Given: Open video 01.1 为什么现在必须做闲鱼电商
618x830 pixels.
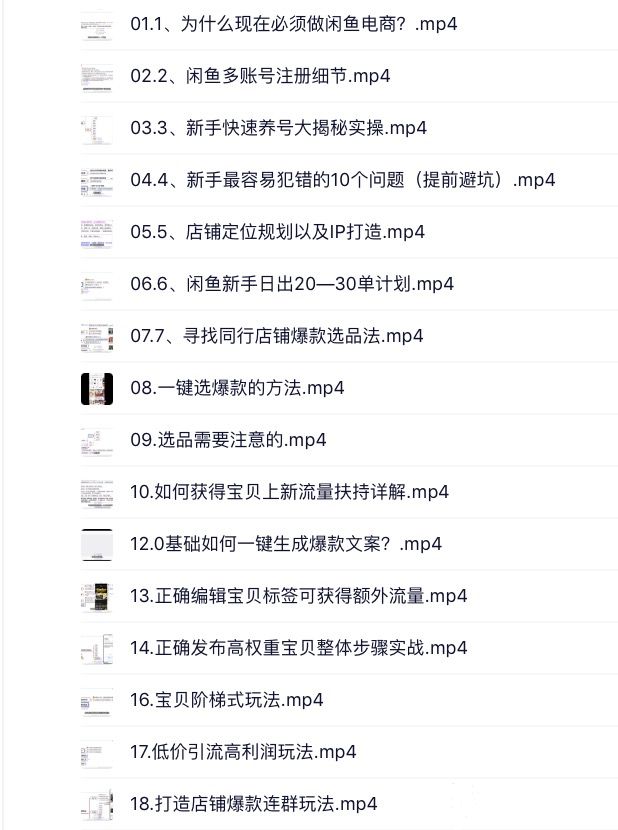Looking at the screenshot, I should (x=294, y=24).
